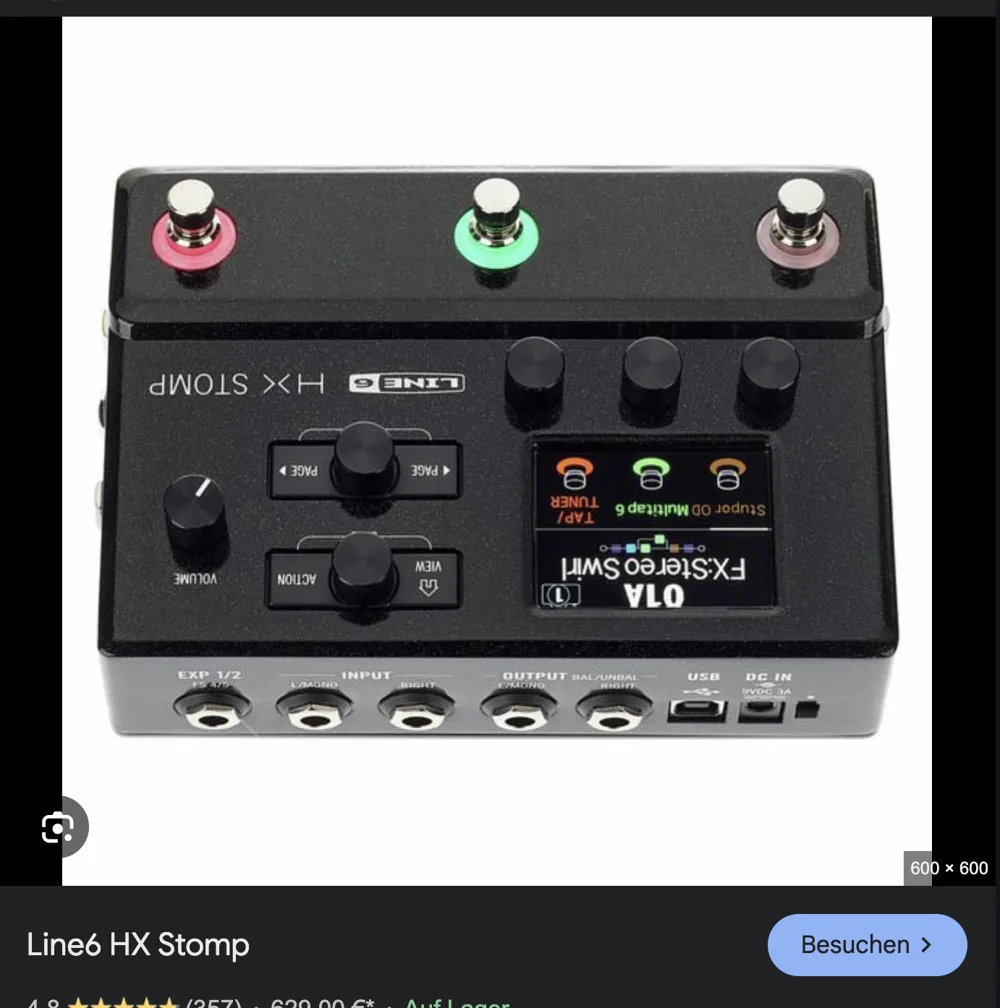This screenshot has height=1008, width=1000.
Task: Open the Line6 HX Stomp product image
Action: pos(497,451)
